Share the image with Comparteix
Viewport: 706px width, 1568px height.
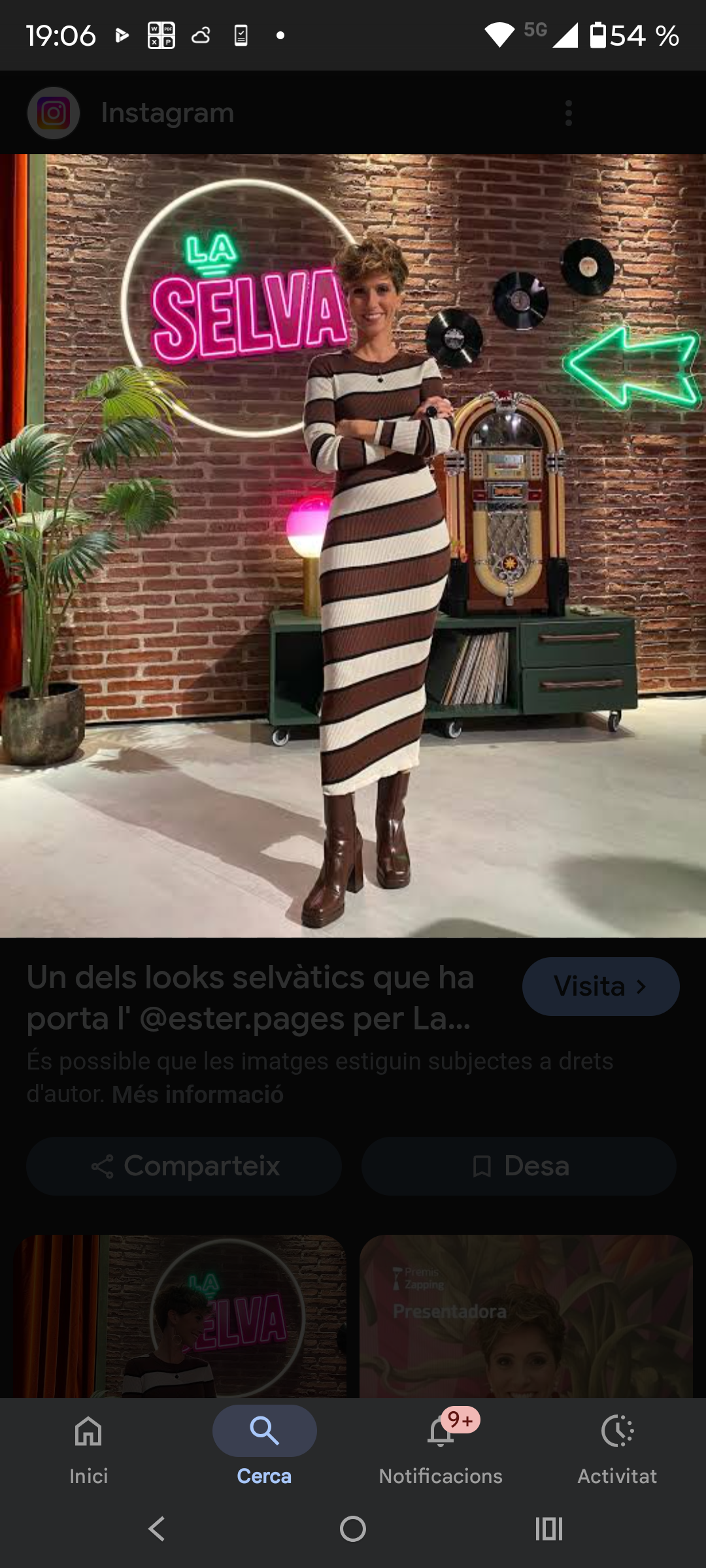click(x=184, y=1166)
